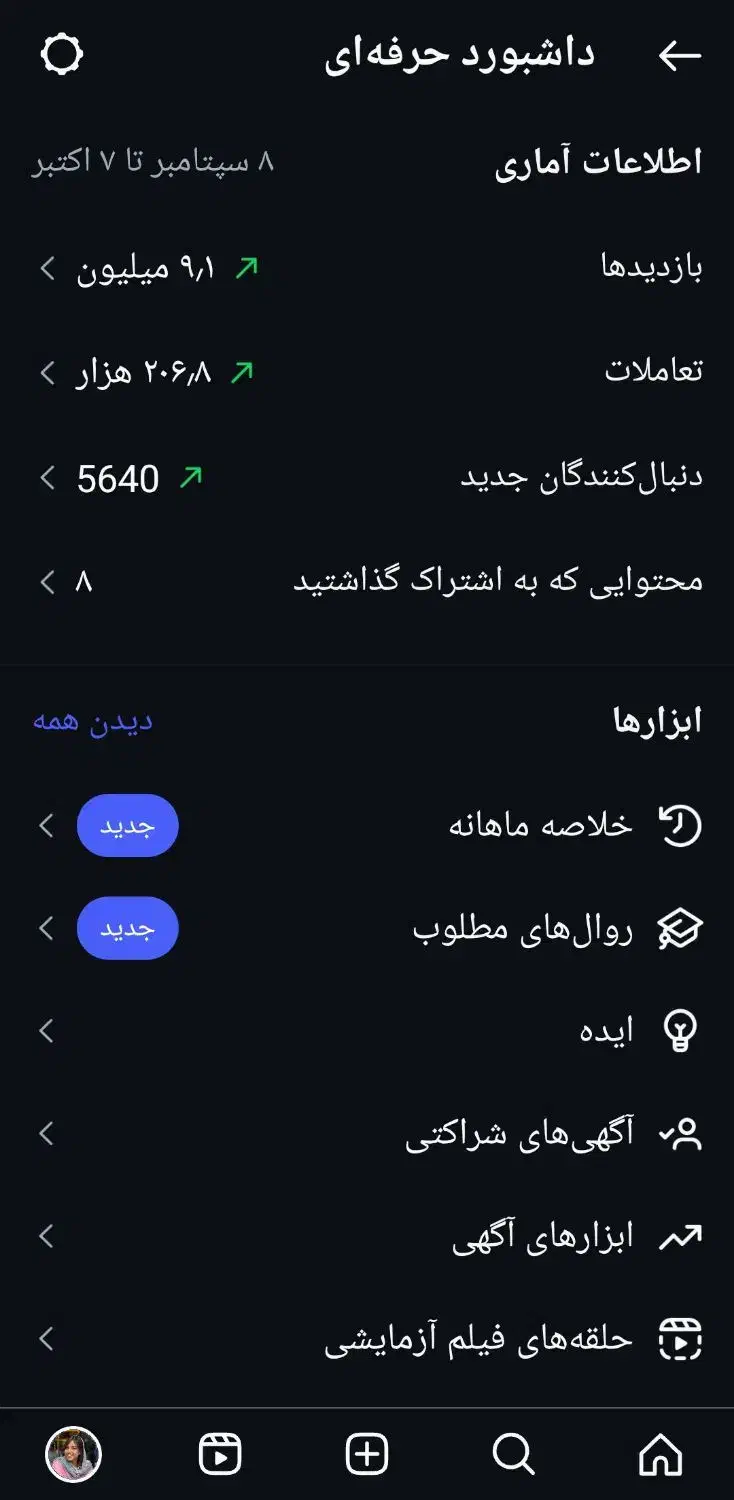Open the ایده inspiration tool
734x1500 pixels.
click(x=367, y=1031)
